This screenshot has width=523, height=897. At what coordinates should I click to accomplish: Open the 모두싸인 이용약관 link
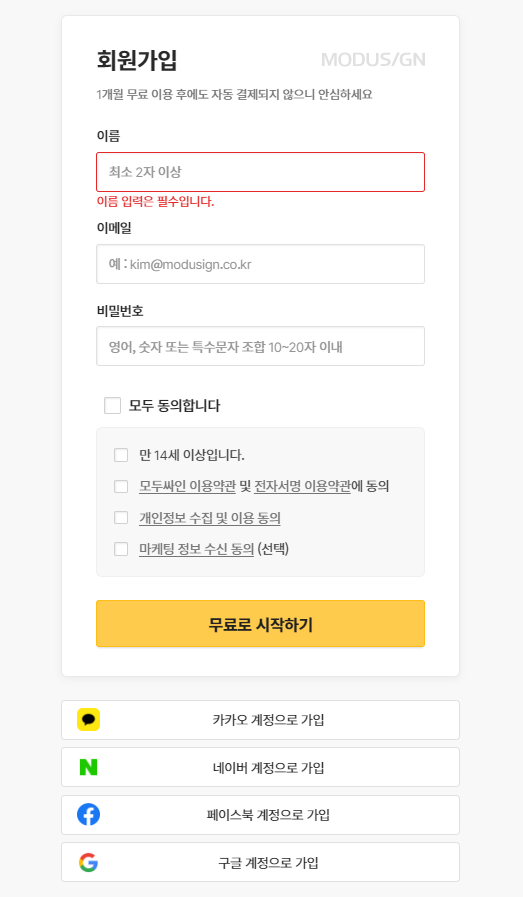(187, 486)
